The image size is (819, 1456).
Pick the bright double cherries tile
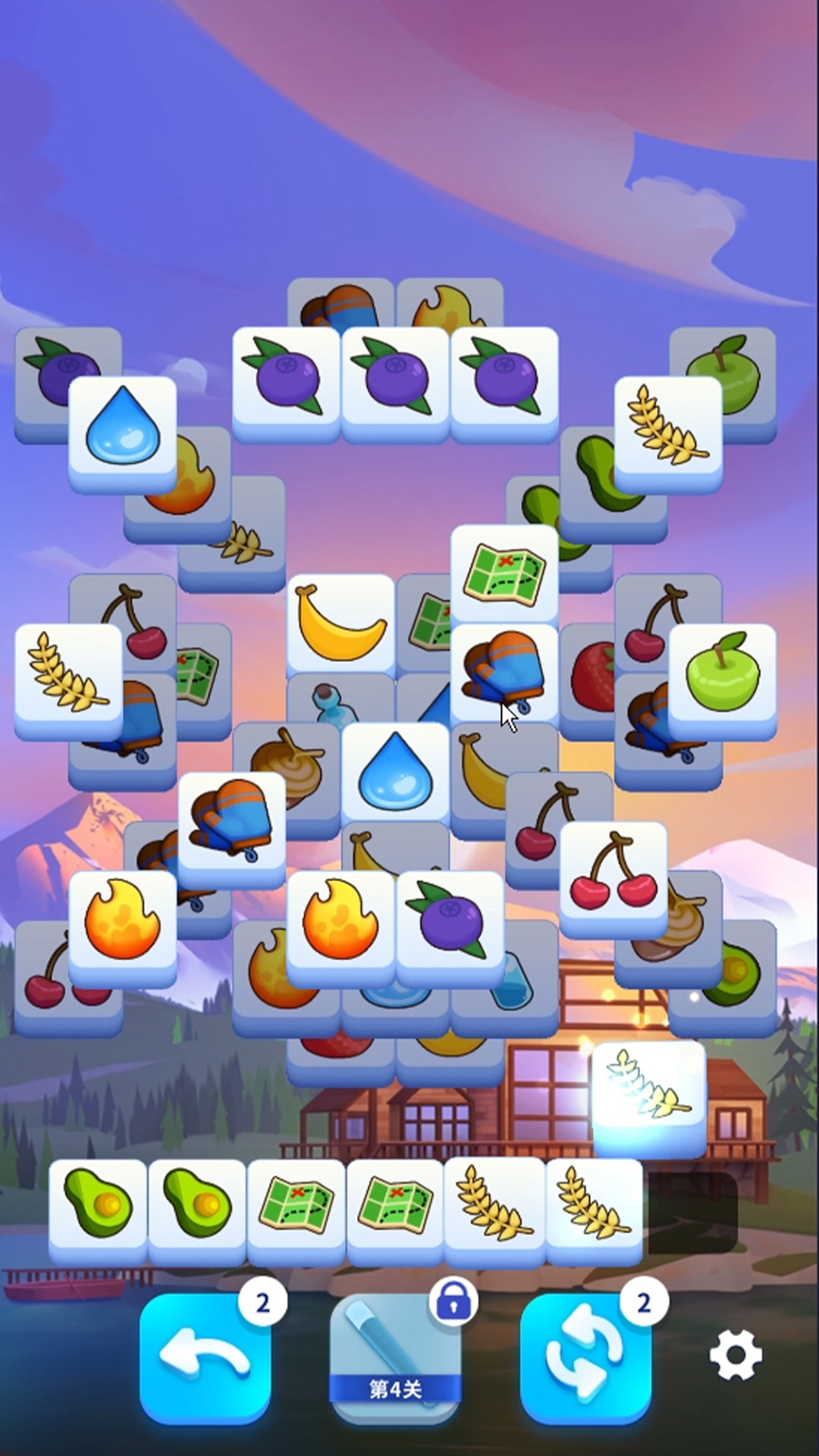[x=613, y=874]
